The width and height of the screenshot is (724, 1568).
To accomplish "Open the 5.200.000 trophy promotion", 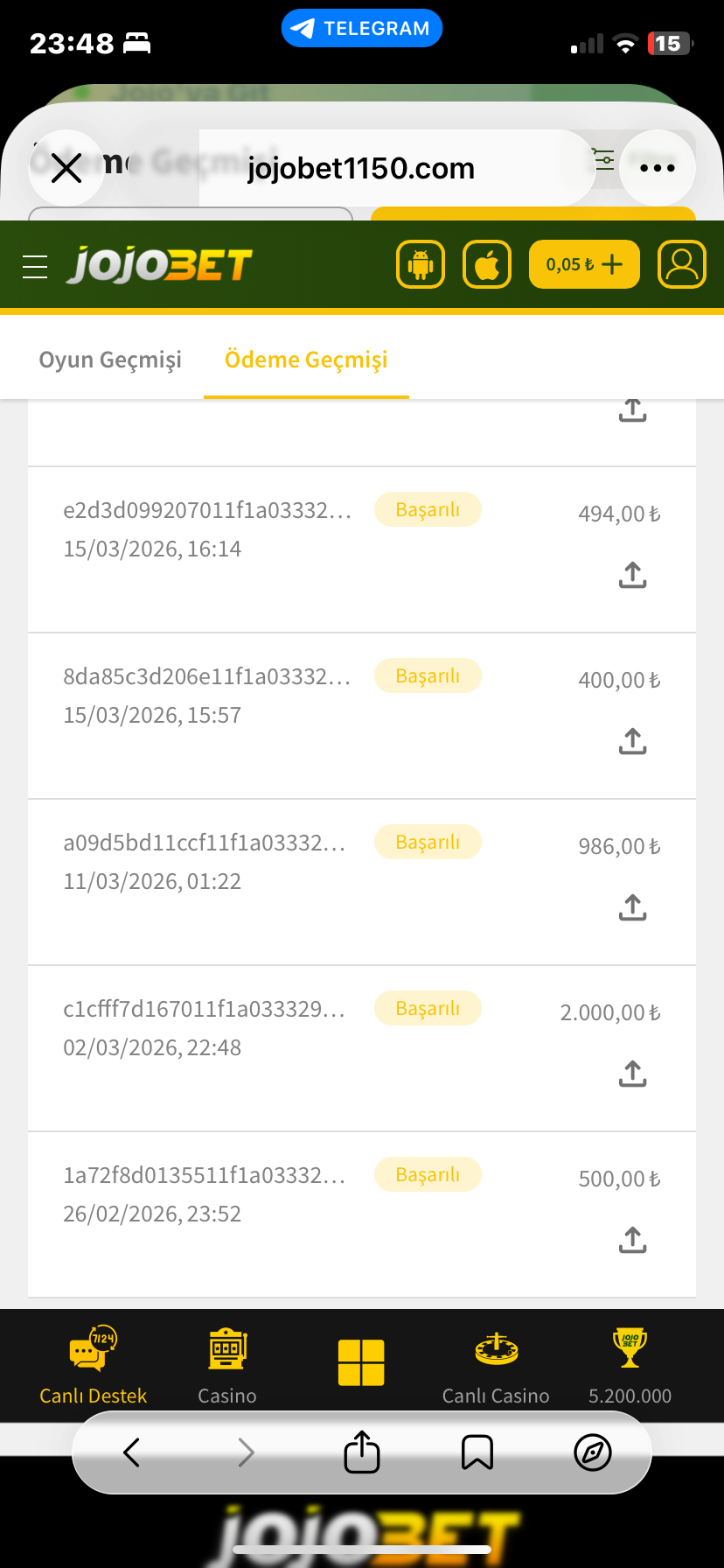I will click(x=630, y=1364).
